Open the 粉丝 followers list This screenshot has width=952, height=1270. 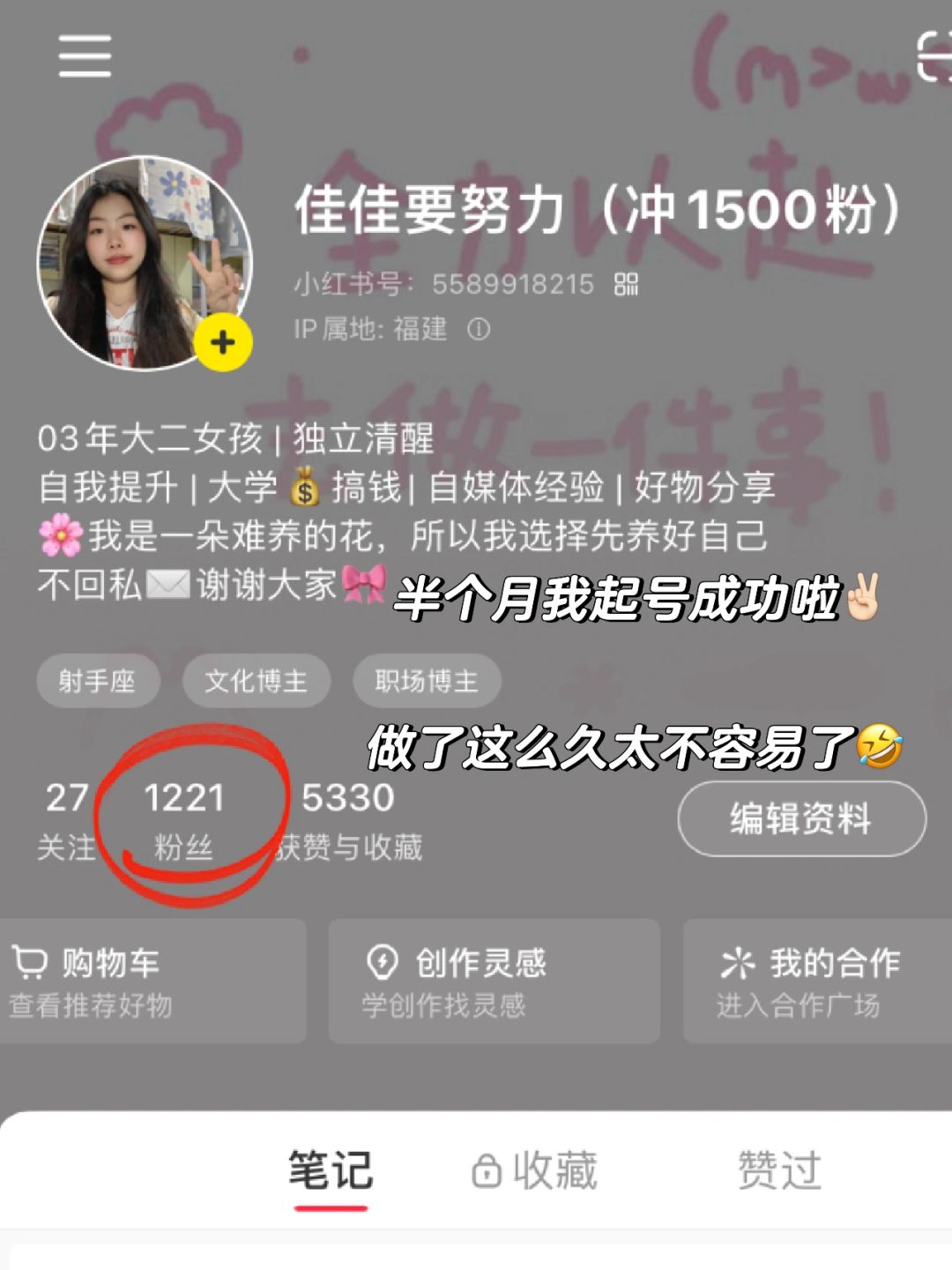[183, 820]
